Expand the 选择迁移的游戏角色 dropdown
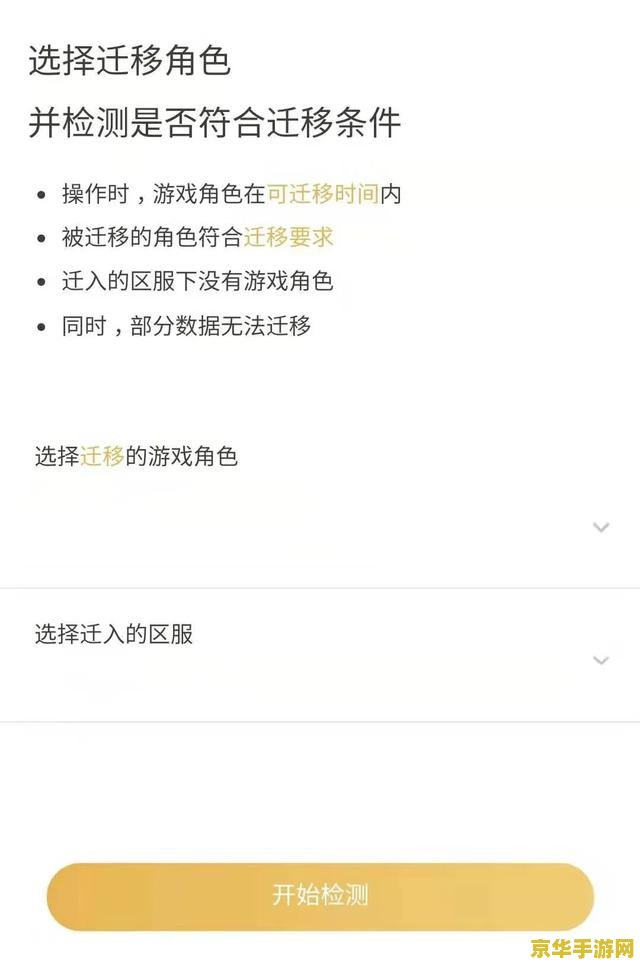640x967 pixels. pos(600,527)
